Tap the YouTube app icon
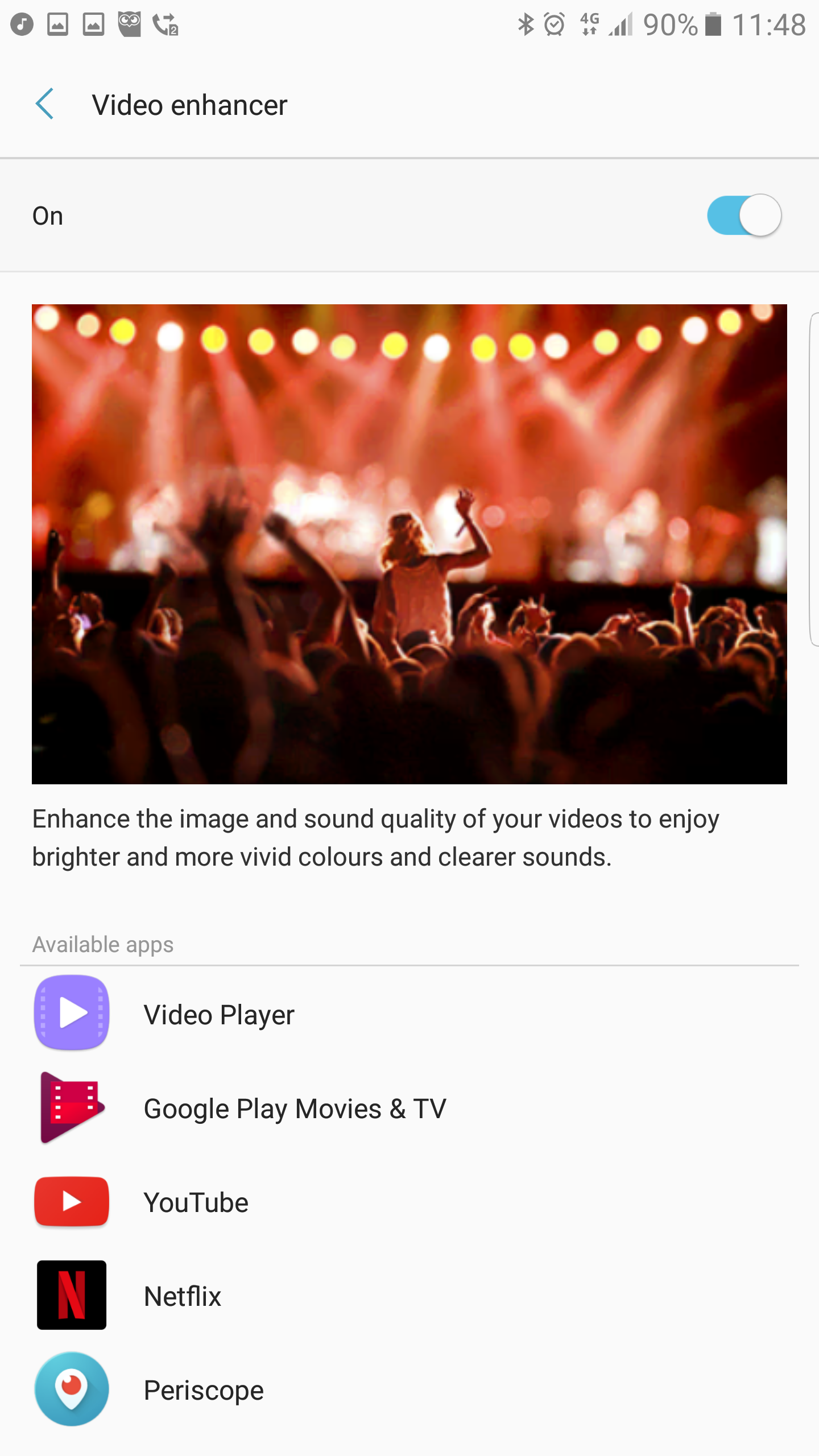The image size is (819, 1456). coord(71,1202)
